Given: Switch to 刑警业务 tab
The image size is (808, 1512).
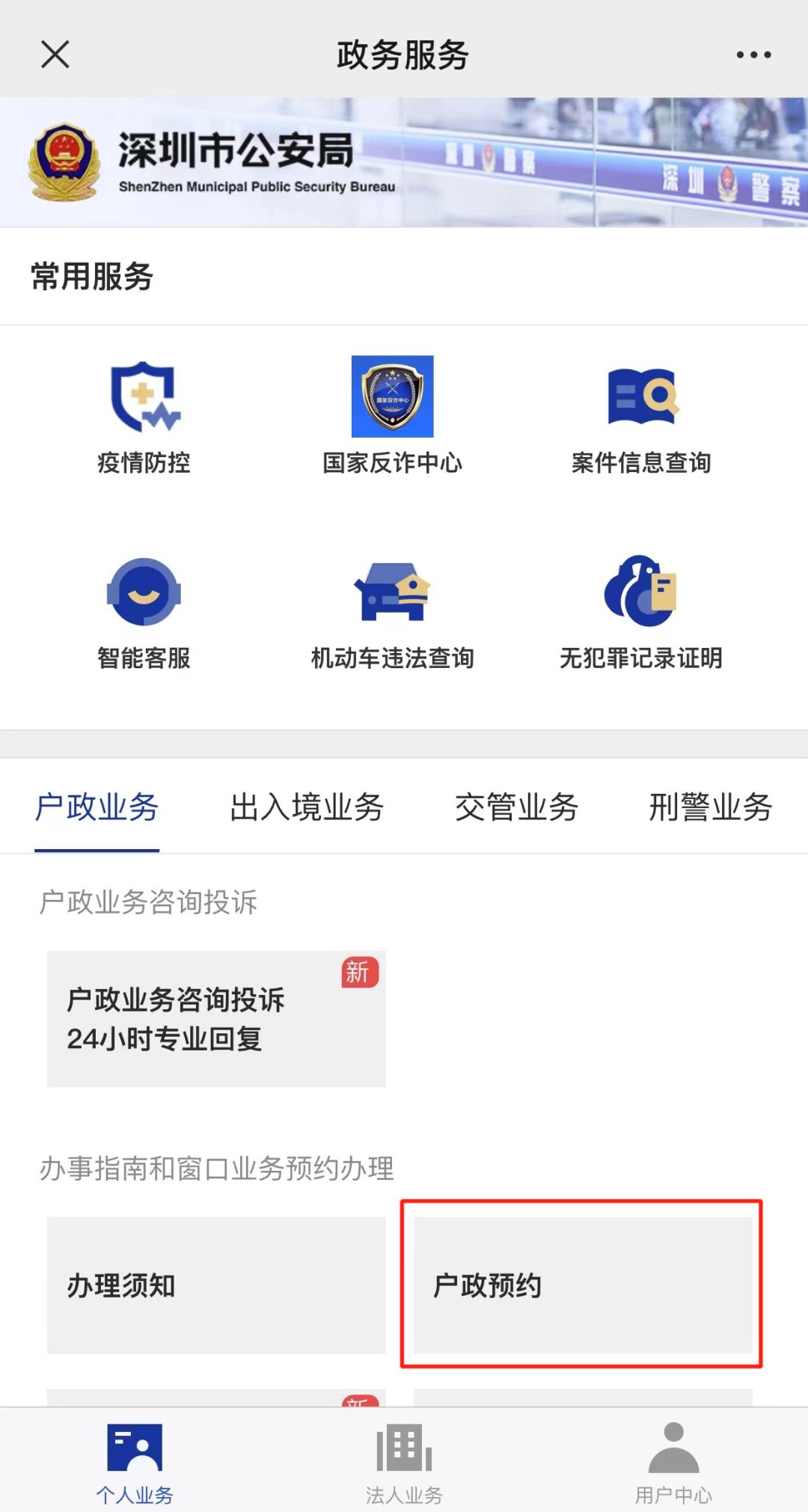Looking at the screenshot, I should coord(710,808).
